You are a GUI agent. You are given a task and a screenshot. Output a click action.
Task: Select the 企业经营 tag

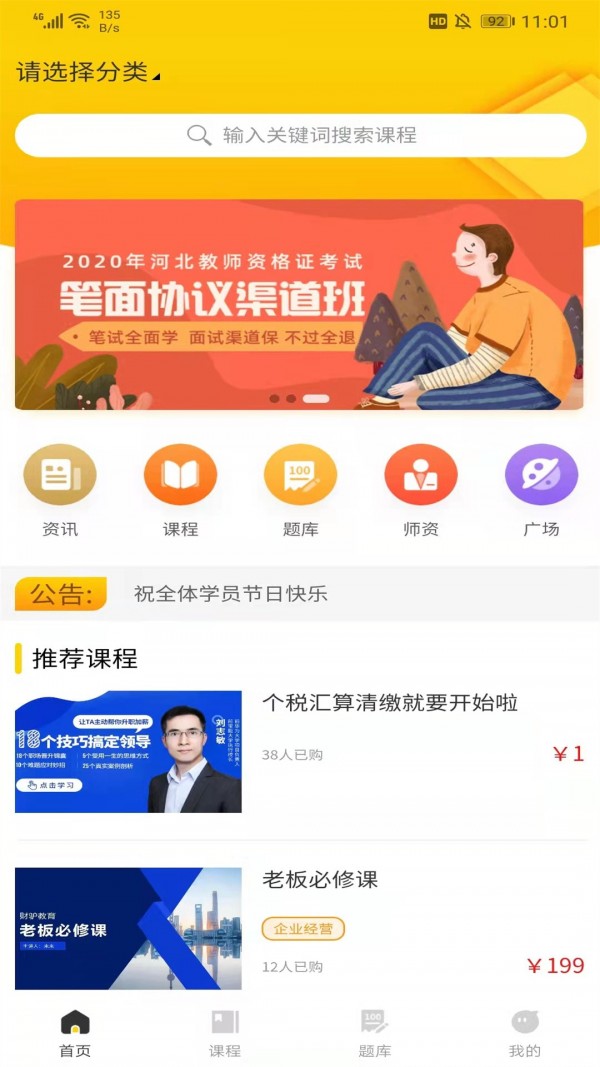(x=303, y=929)
